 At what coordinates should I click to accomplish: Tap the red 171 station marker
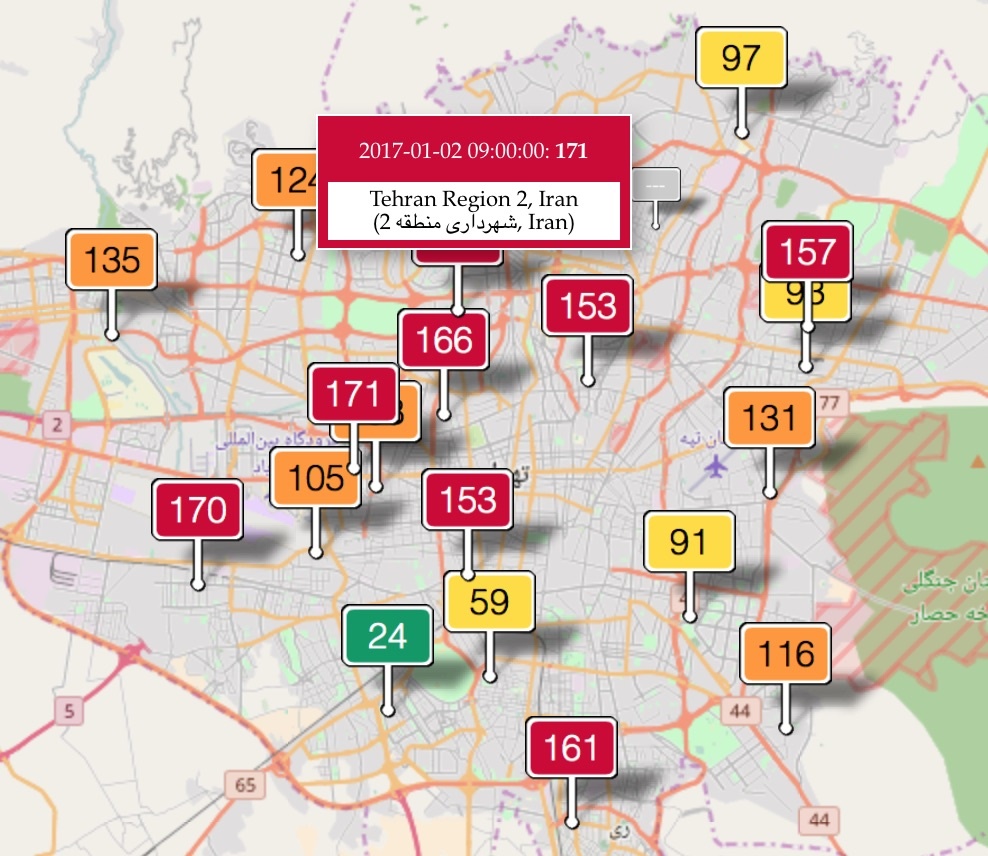tap(353, 393)
